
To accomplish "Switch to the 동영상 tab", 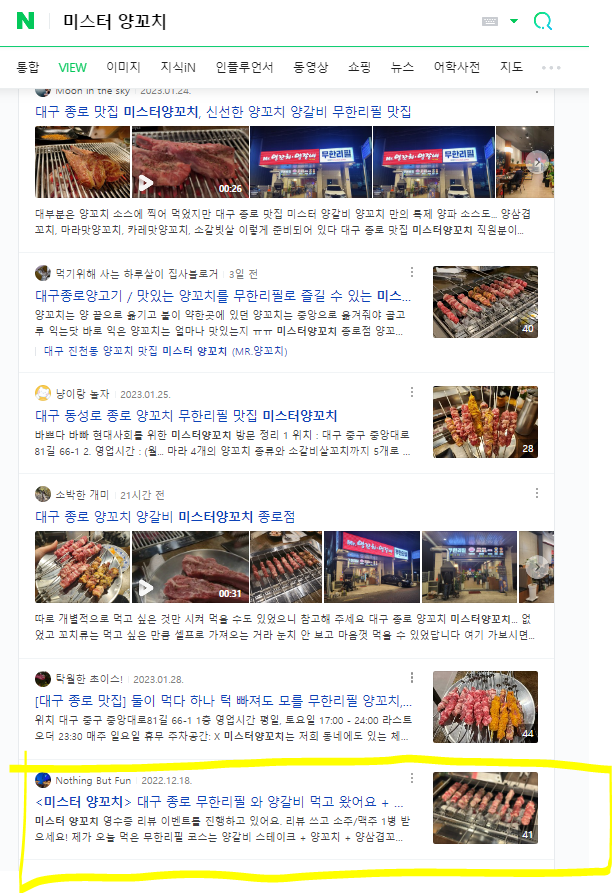I will [310, 67].
